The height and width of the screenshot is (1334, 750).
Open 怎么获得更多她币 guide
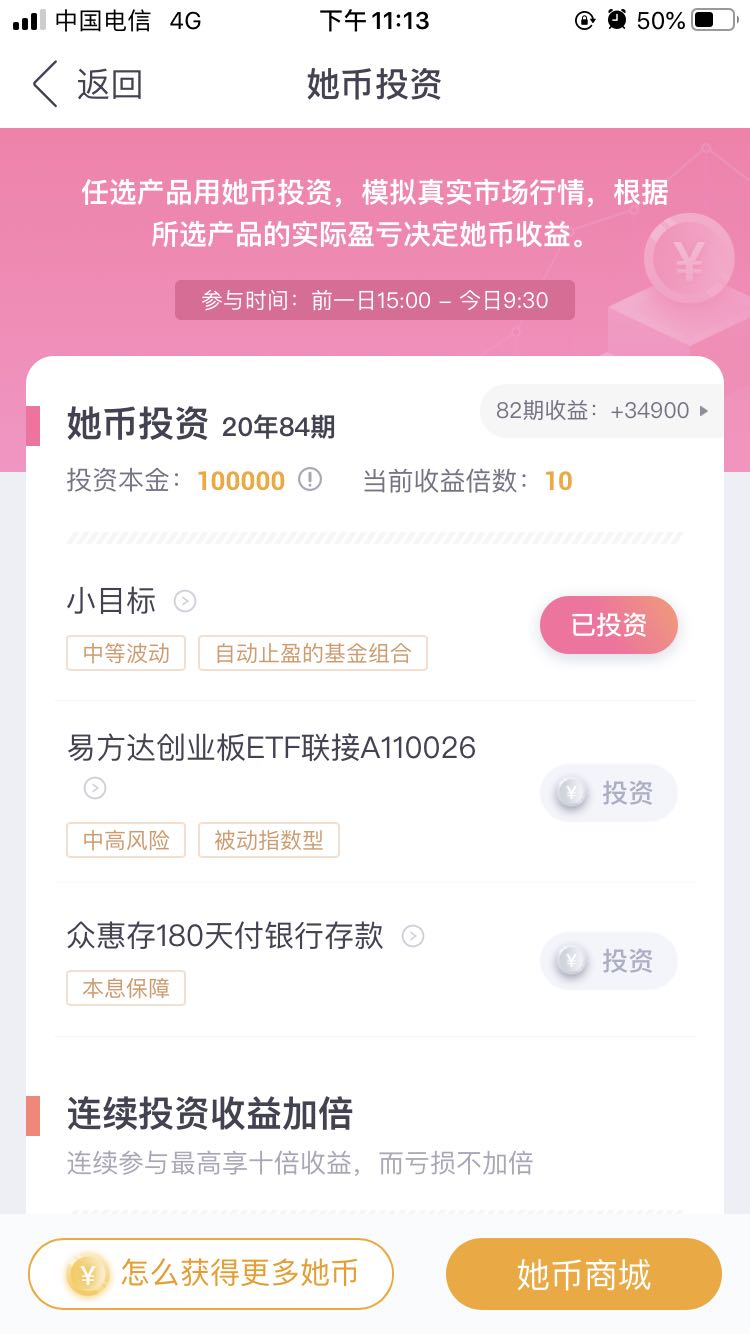211,1274
